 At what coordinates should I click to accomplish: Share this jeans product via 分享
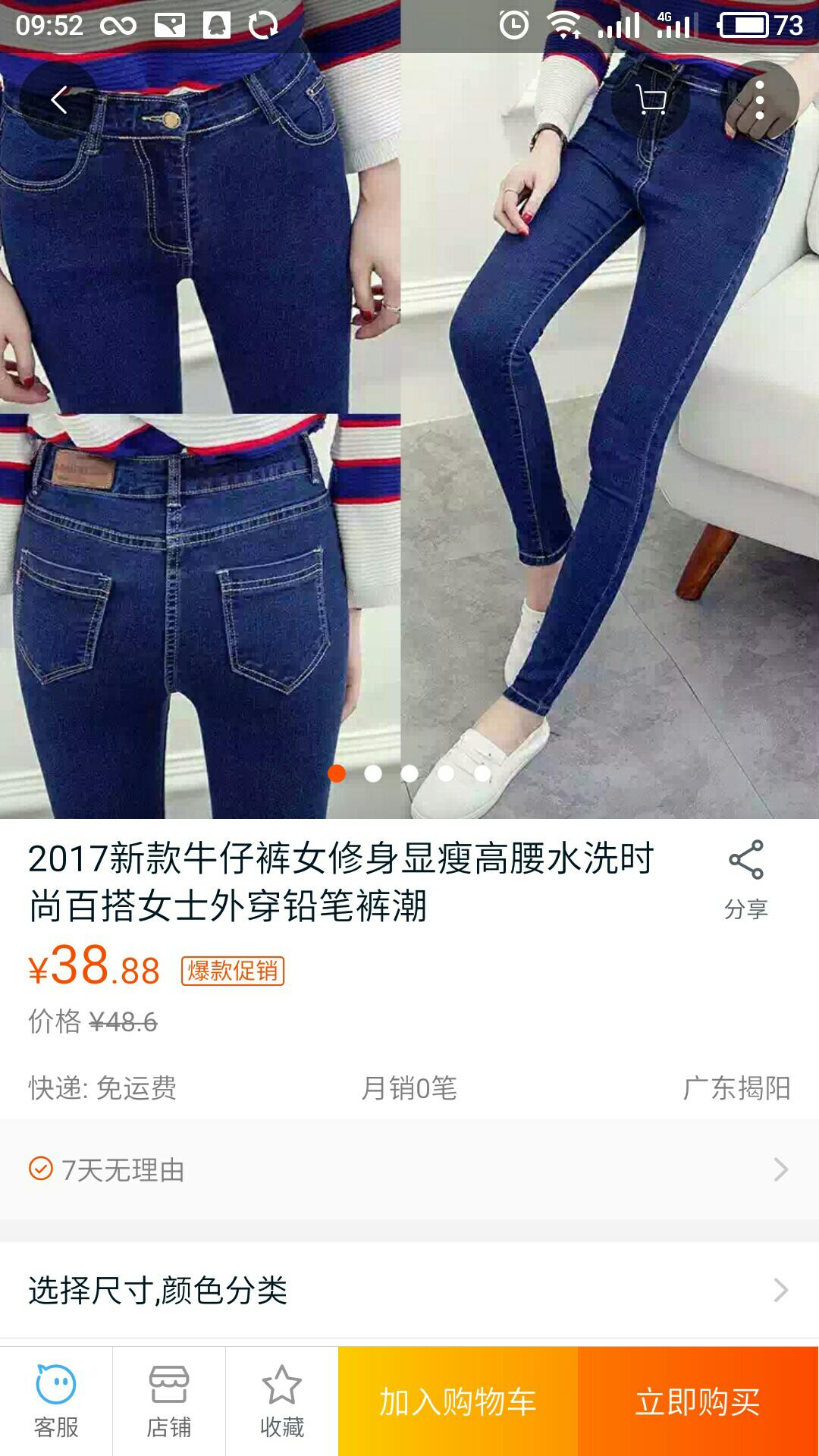746,880
